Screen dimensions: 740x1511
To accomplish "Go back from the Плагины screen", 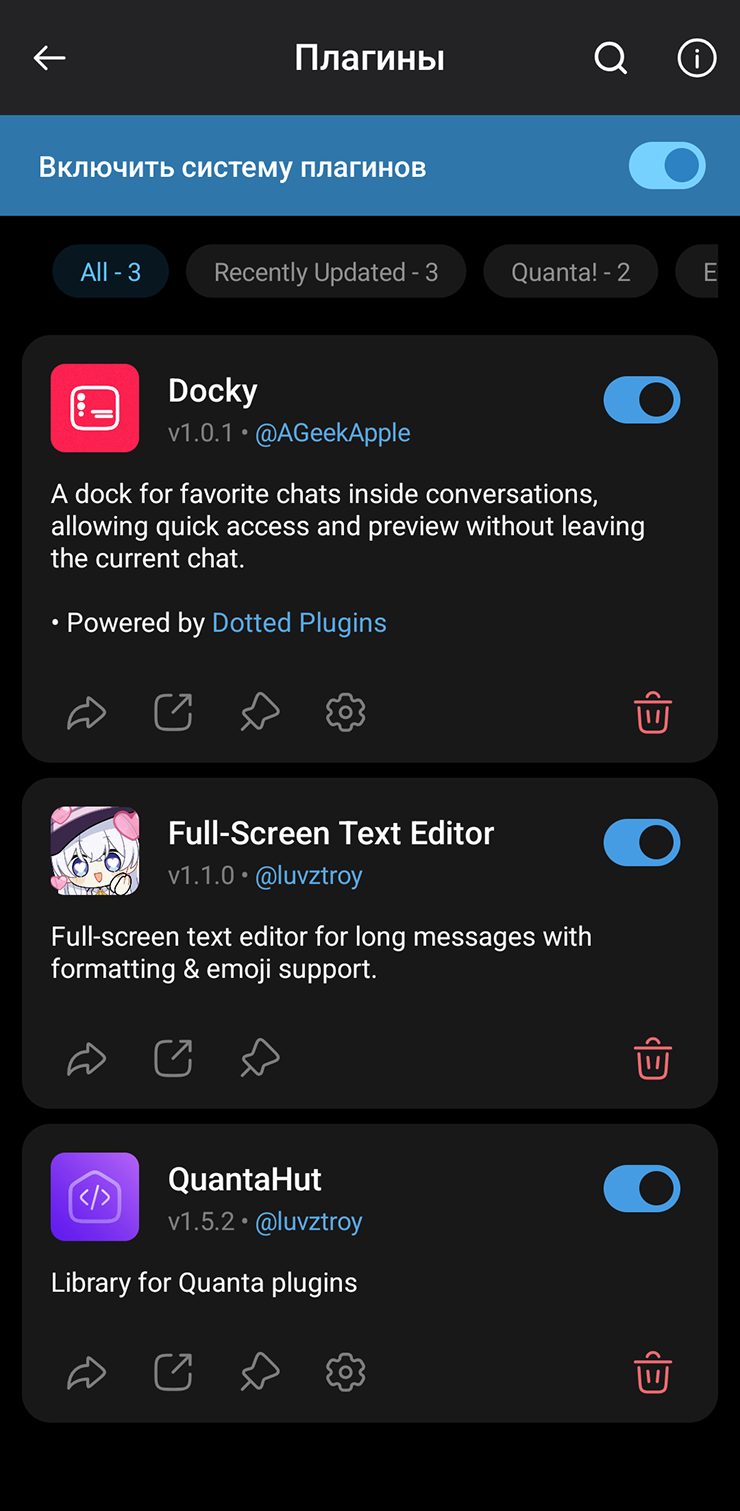I will pyautogui.click(x=49, y=58).
